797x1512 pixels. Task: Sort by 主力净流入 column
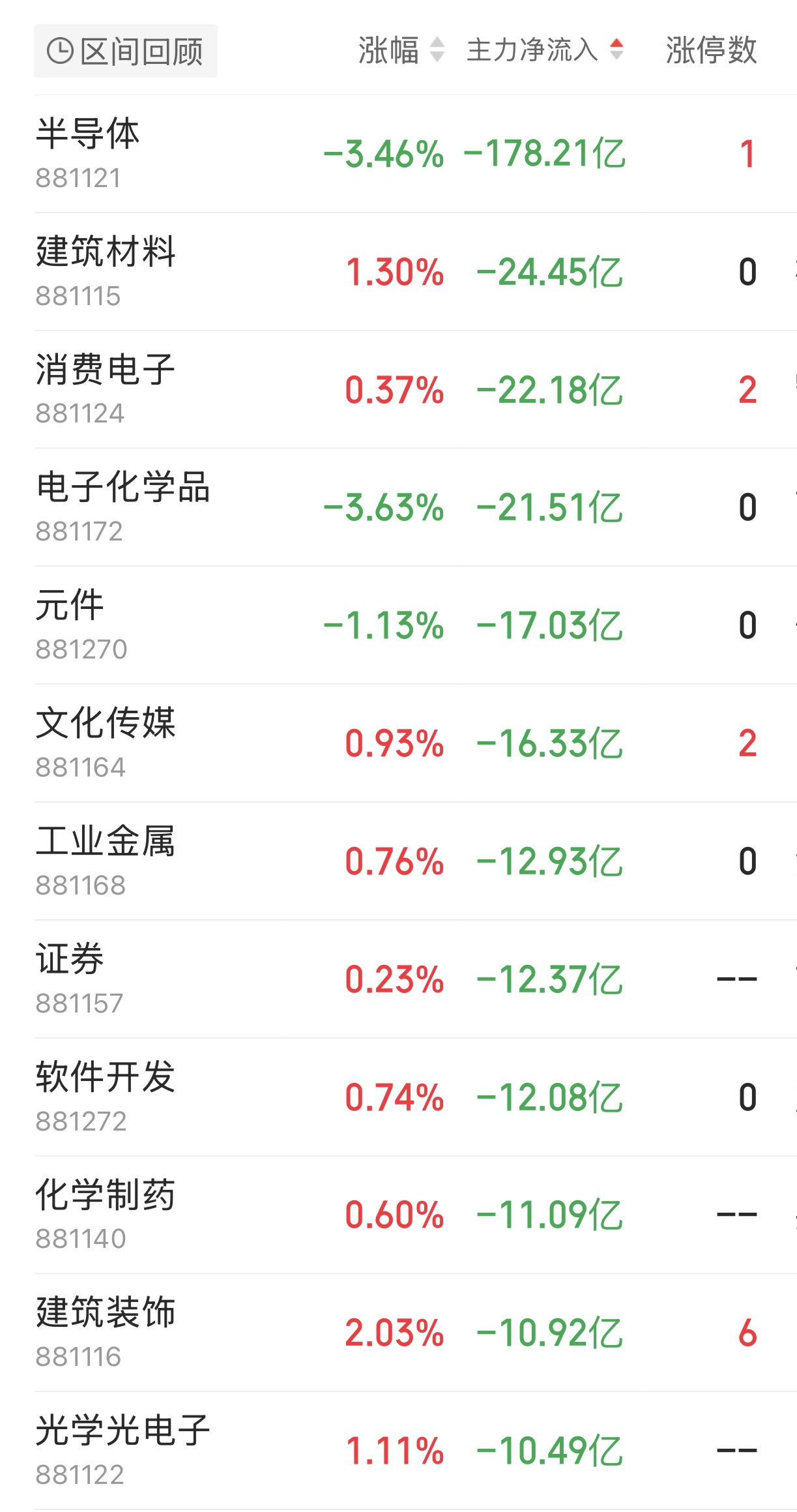(x=545, y=50)
